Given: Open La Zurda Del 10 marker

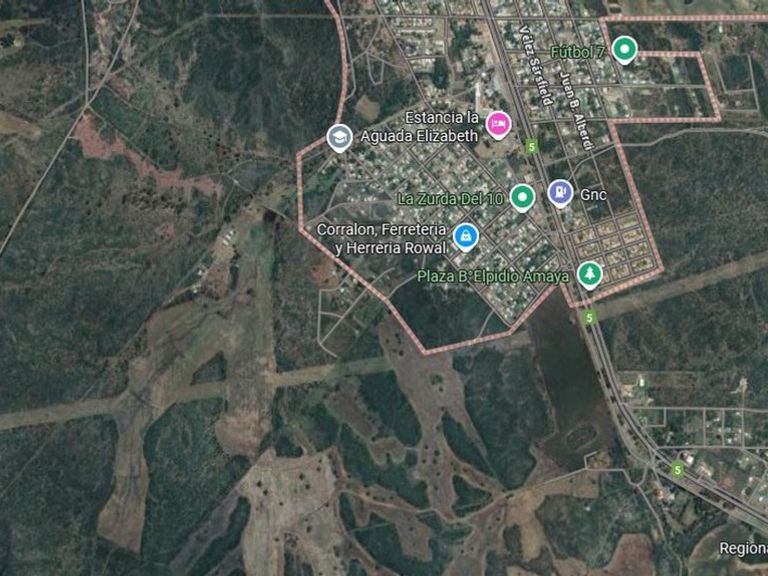Looking at the screenshot, I should click(522, 197).
